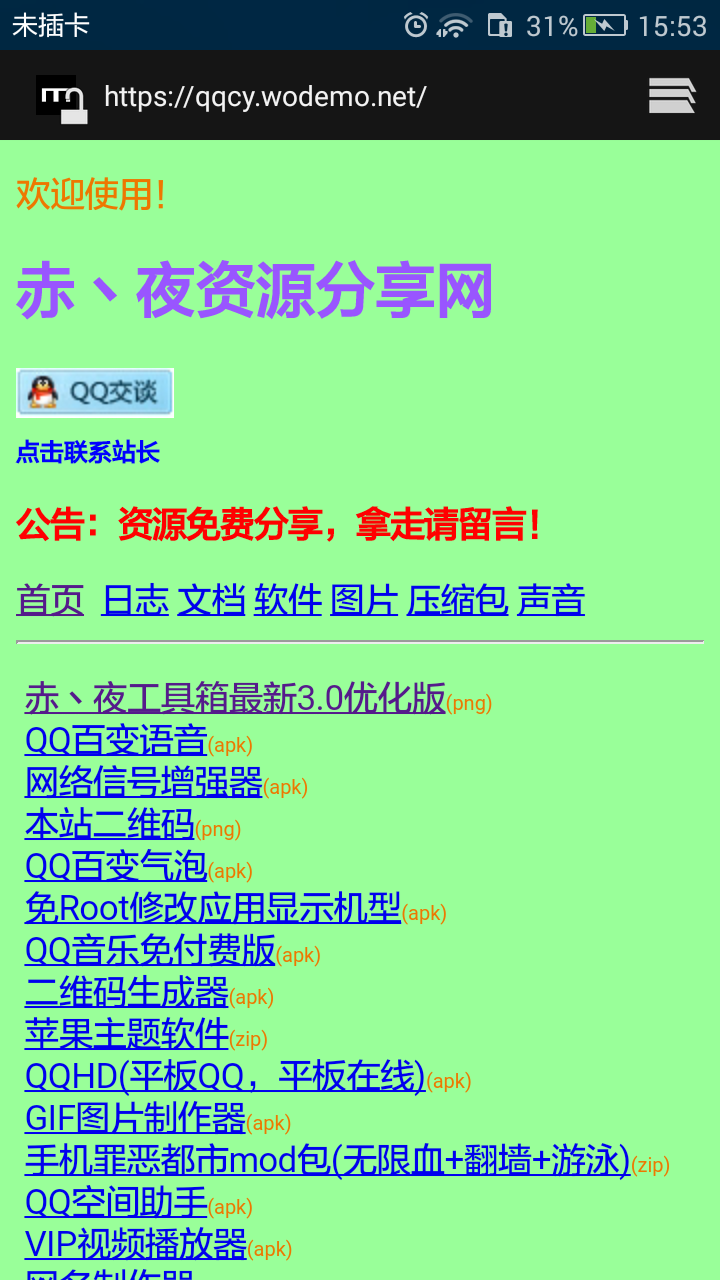Open the 声音 section
Screen dimensions: 720x1280
pyautogui.click(x=551, y=600)
